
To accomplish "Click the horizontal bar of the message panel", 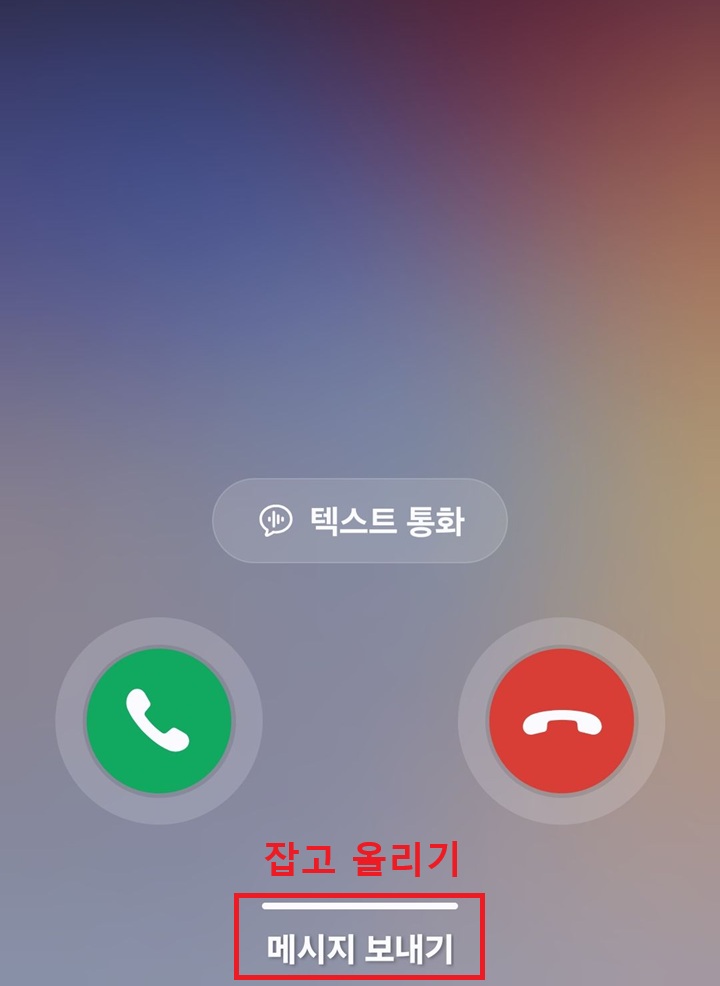I will pos(360,905).
